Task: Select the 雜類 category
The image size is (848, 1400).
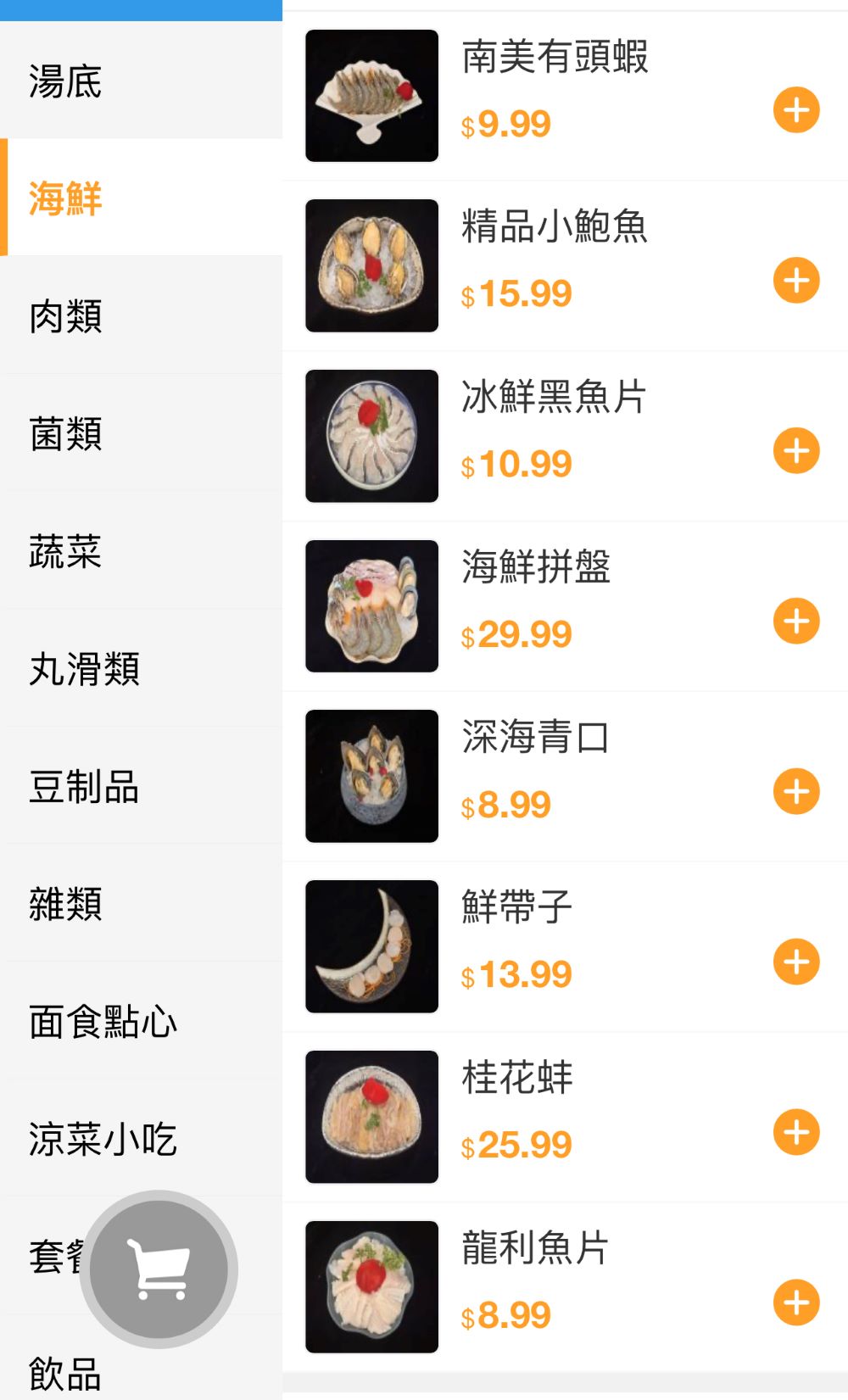Action: [65, 903]
